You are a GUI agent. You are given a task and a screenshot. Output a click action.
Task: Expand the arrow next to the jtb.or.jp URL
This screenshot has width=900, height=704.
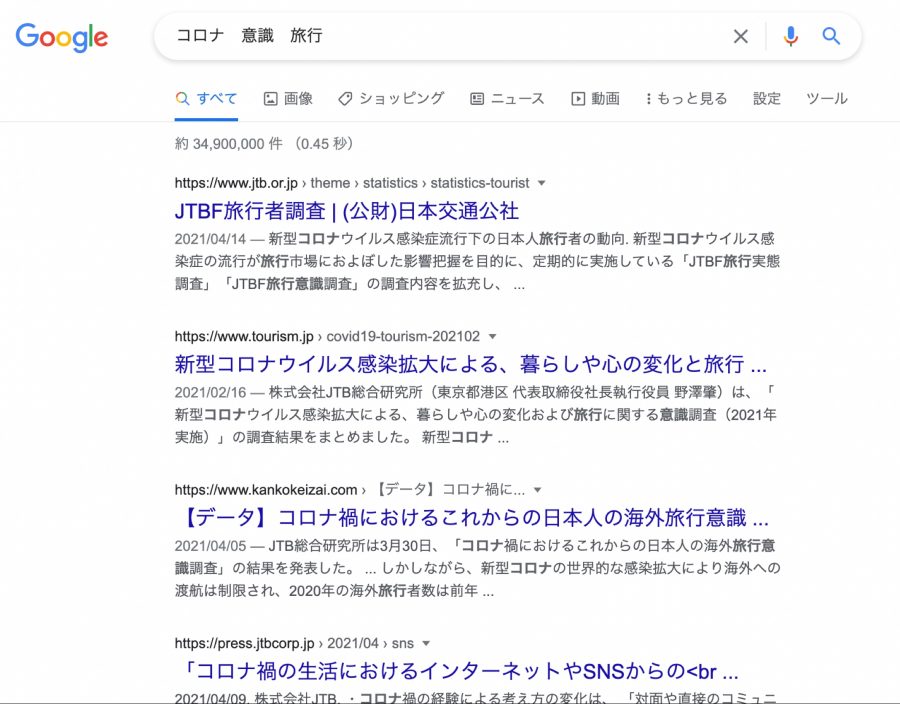point(542,183)
